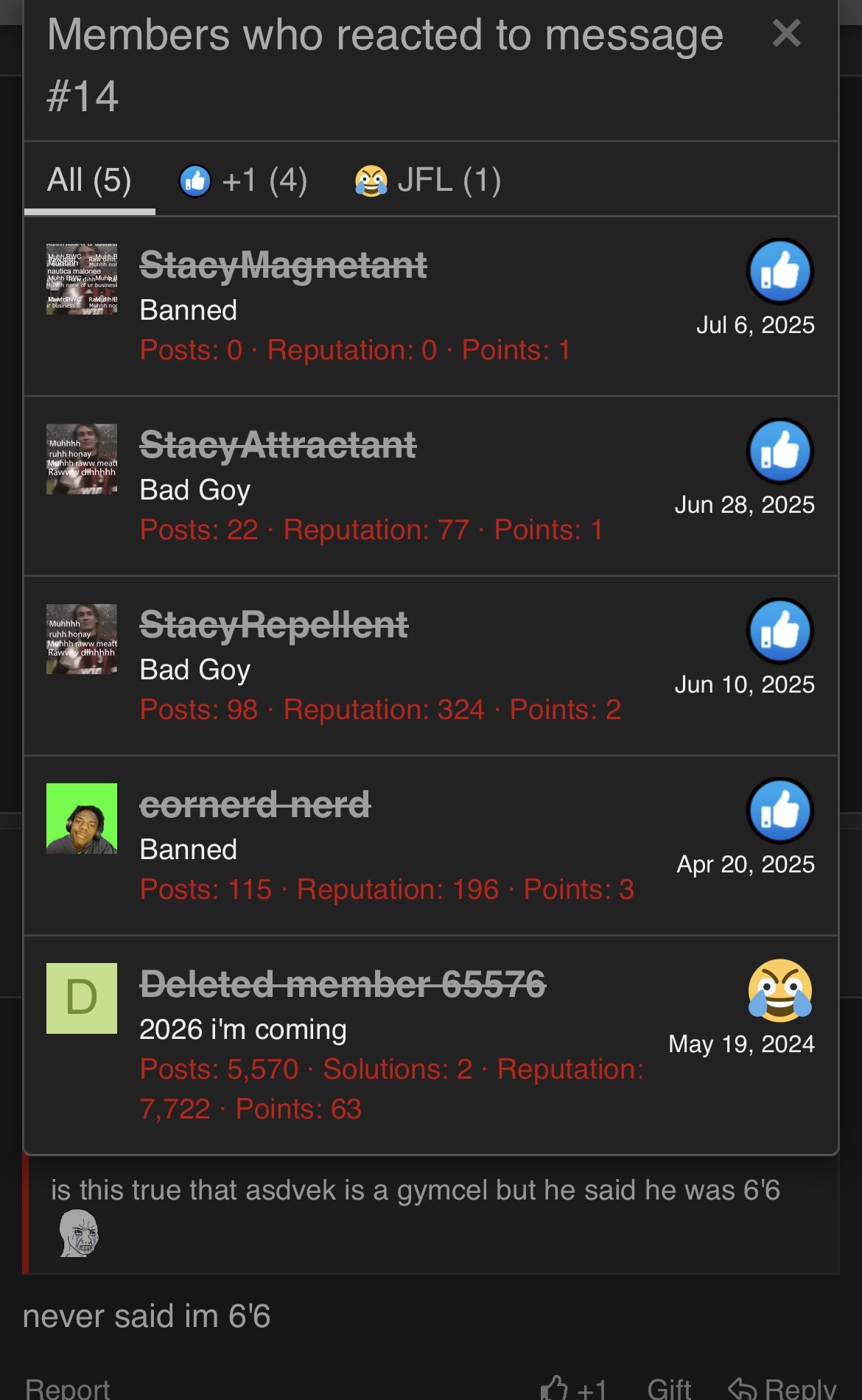
Task: View StacyAttractant's profile
Action: (x=278, y=445)
